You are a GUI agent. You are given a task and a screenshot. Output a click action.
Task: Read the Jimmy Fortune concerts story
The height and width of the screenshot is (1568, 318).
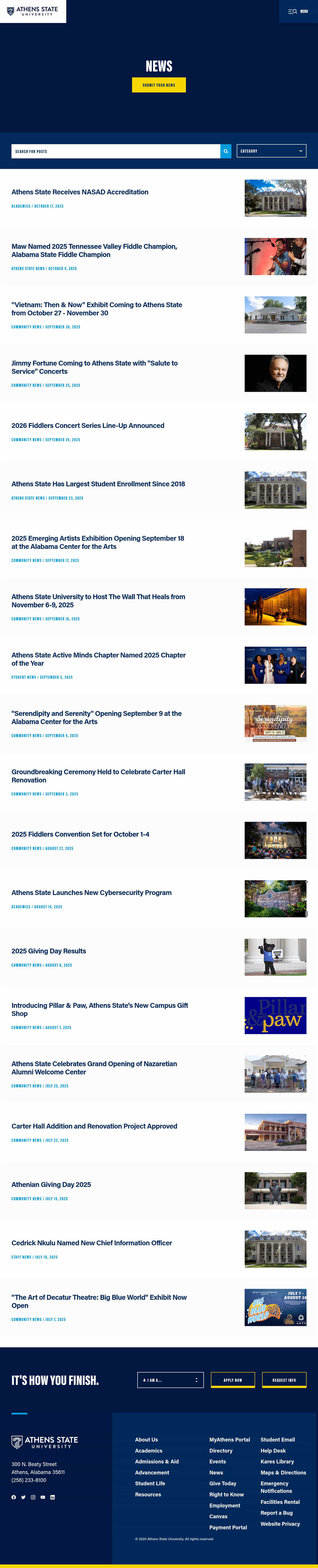(94, 367)
